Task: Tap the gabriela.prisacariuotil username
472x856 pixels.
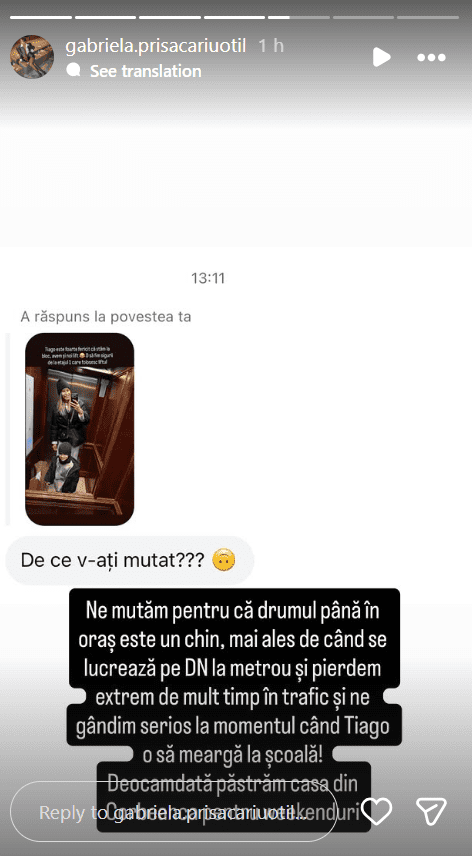Action: 156,45
